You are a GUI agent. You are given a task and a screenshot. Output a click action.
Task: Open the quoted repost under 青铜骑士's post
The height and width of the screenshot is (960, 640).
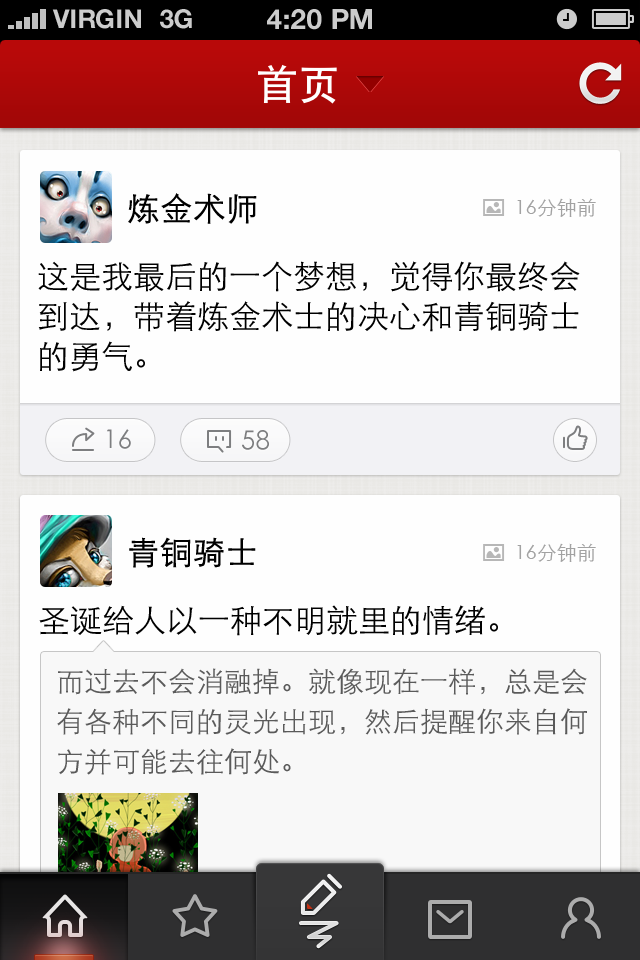pos(320,722)
